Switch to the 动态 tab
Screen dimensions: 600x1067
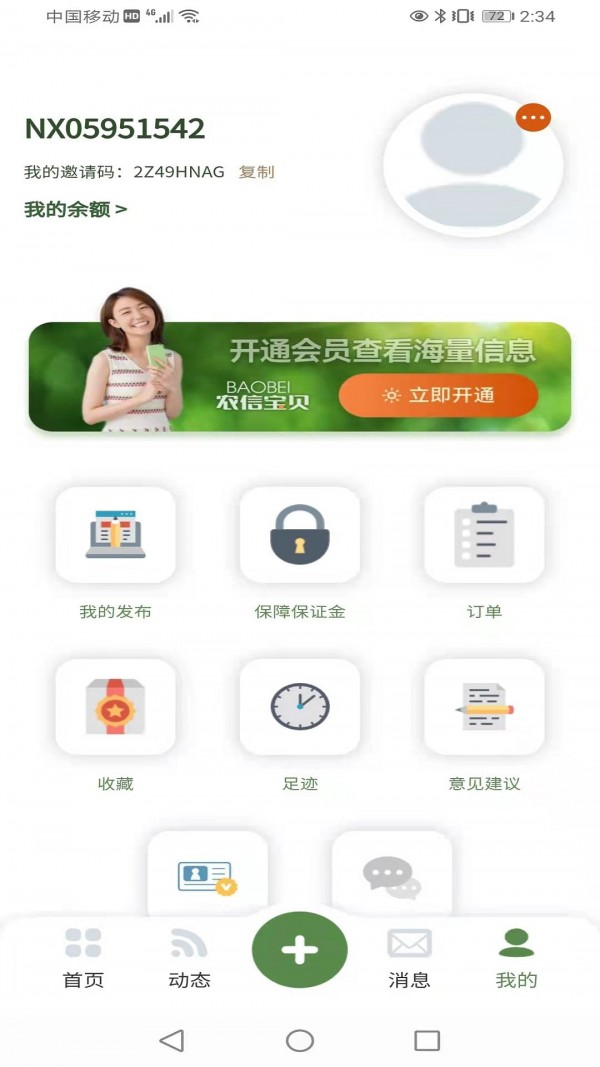click(x=189, y=957)
